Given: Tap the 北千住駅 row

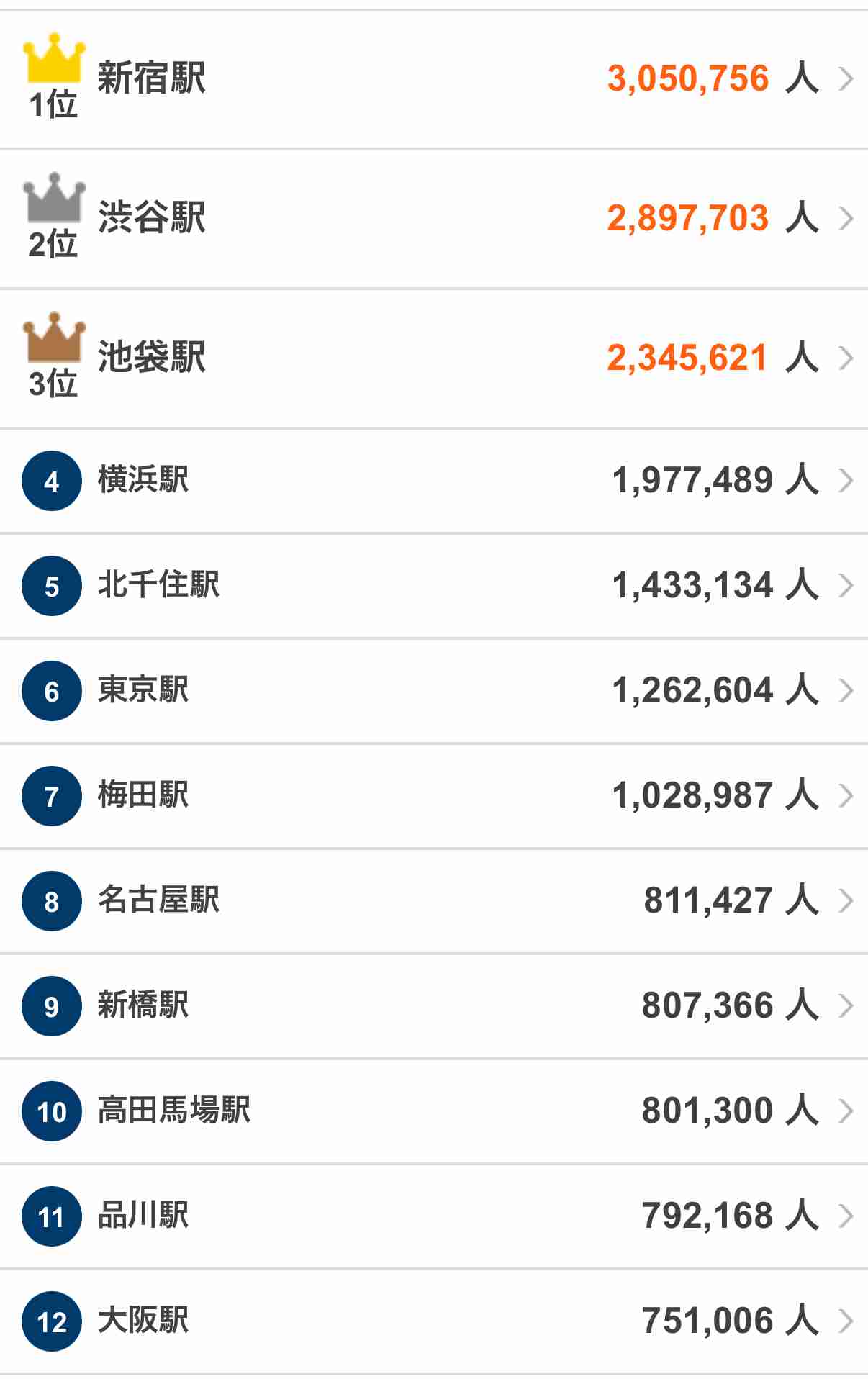Looking at the screenshot, I should pyautogui.click(x=433, y=585).
